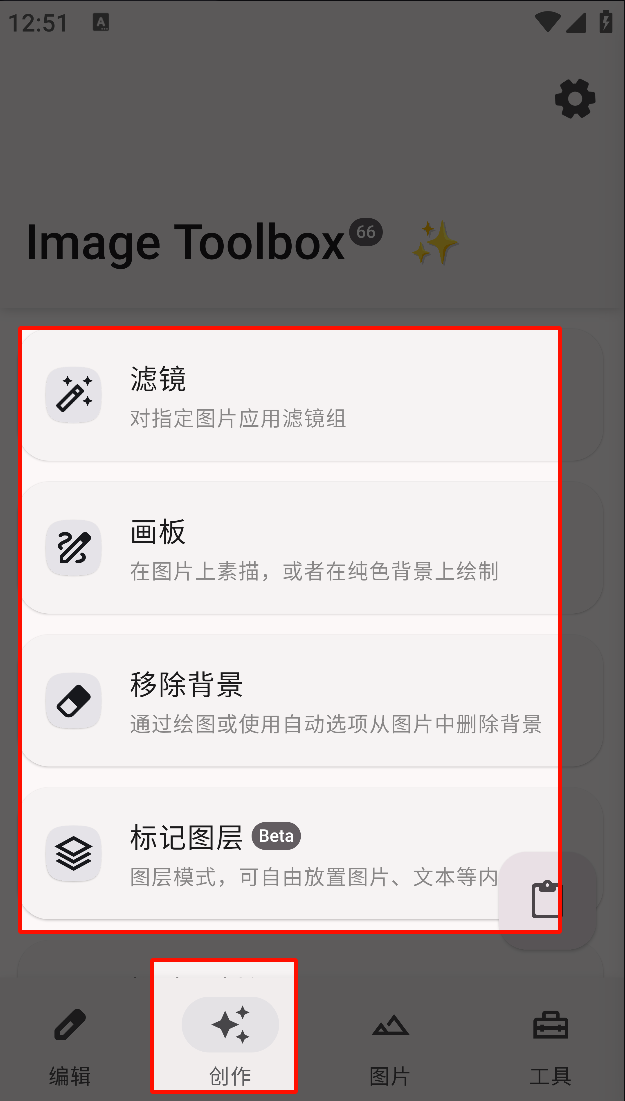
Task: Tap the clipboard paste floating button
Action: [x=548, y=900]
